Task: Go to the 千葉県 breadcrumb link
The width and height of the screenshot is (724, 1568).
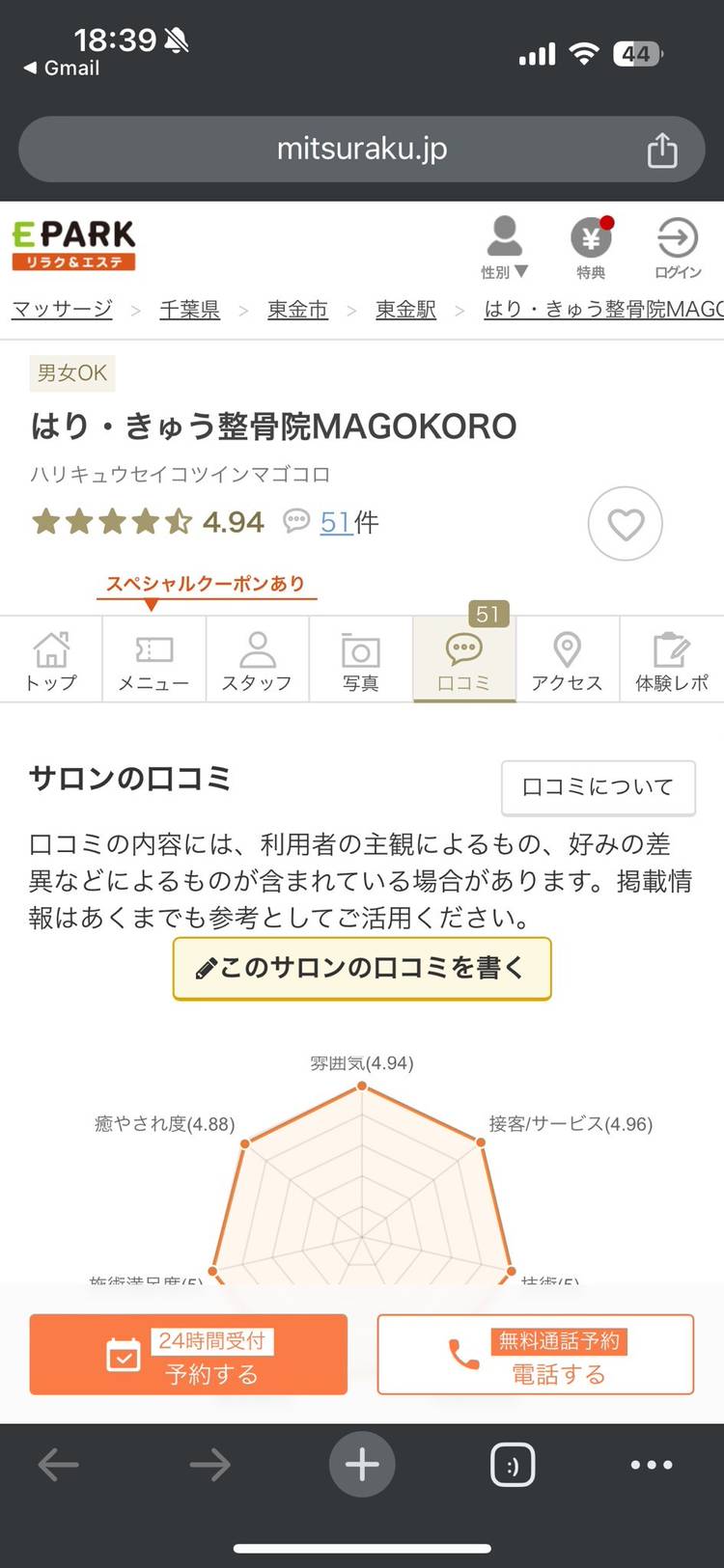Action: [x=189, y=310]
